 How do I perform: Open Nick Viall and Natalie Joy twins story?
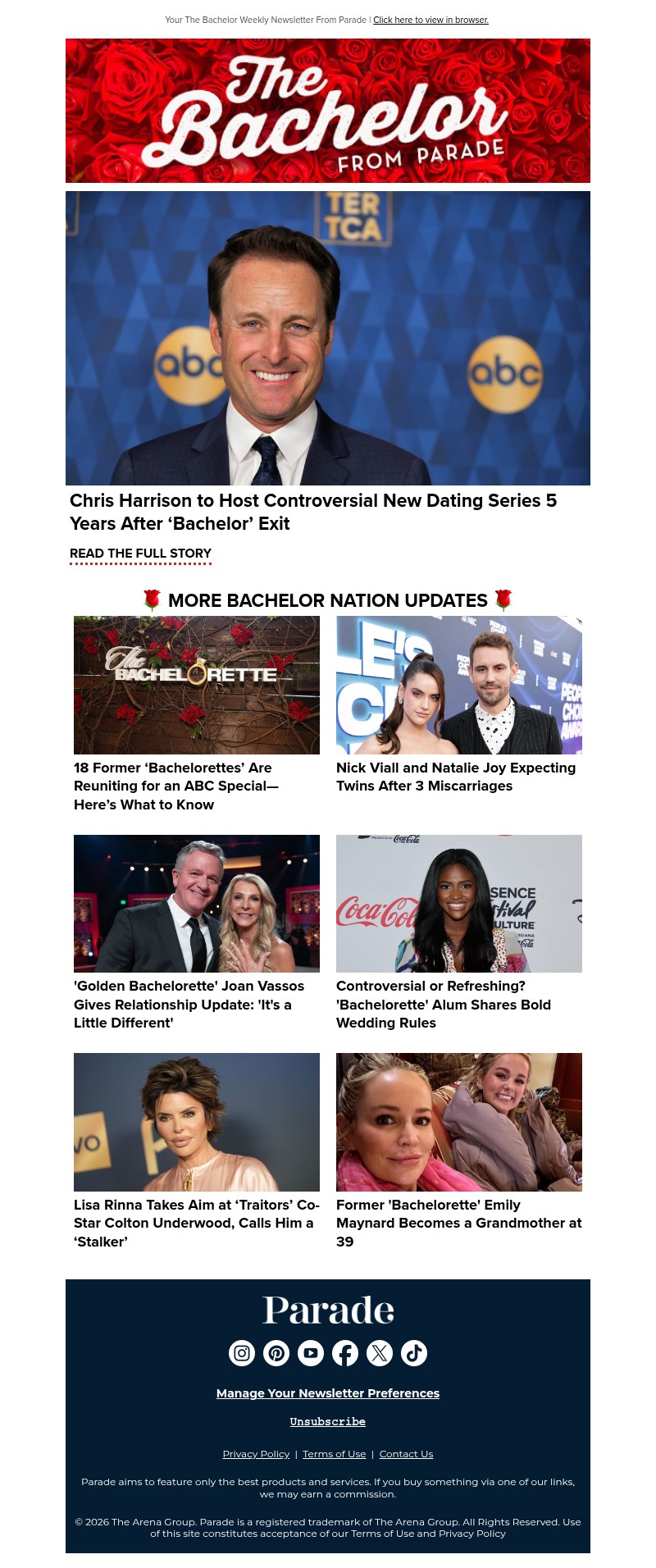[456, 777]
